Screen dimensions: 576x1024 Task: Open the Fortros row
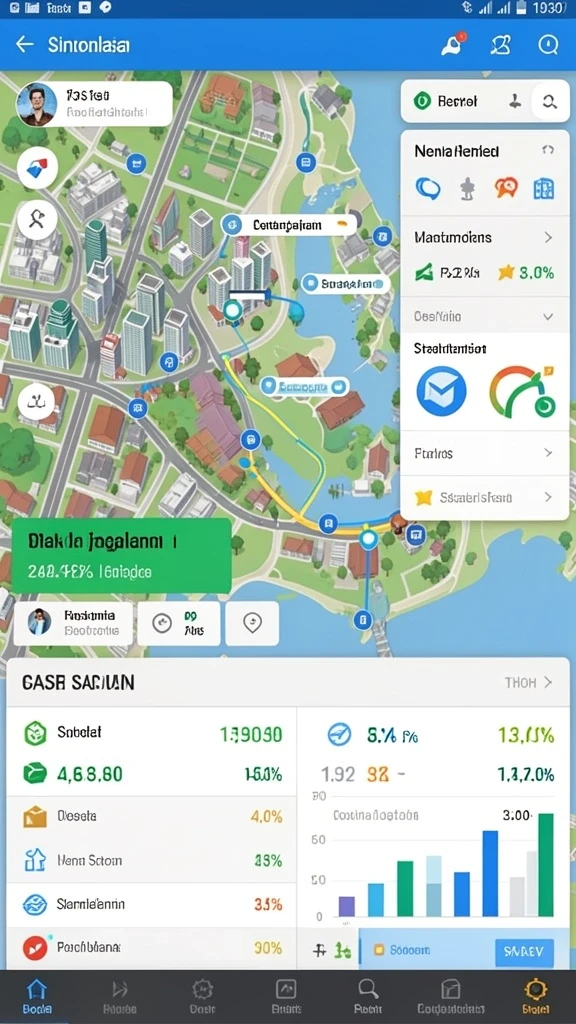click(x=484, y=453)
